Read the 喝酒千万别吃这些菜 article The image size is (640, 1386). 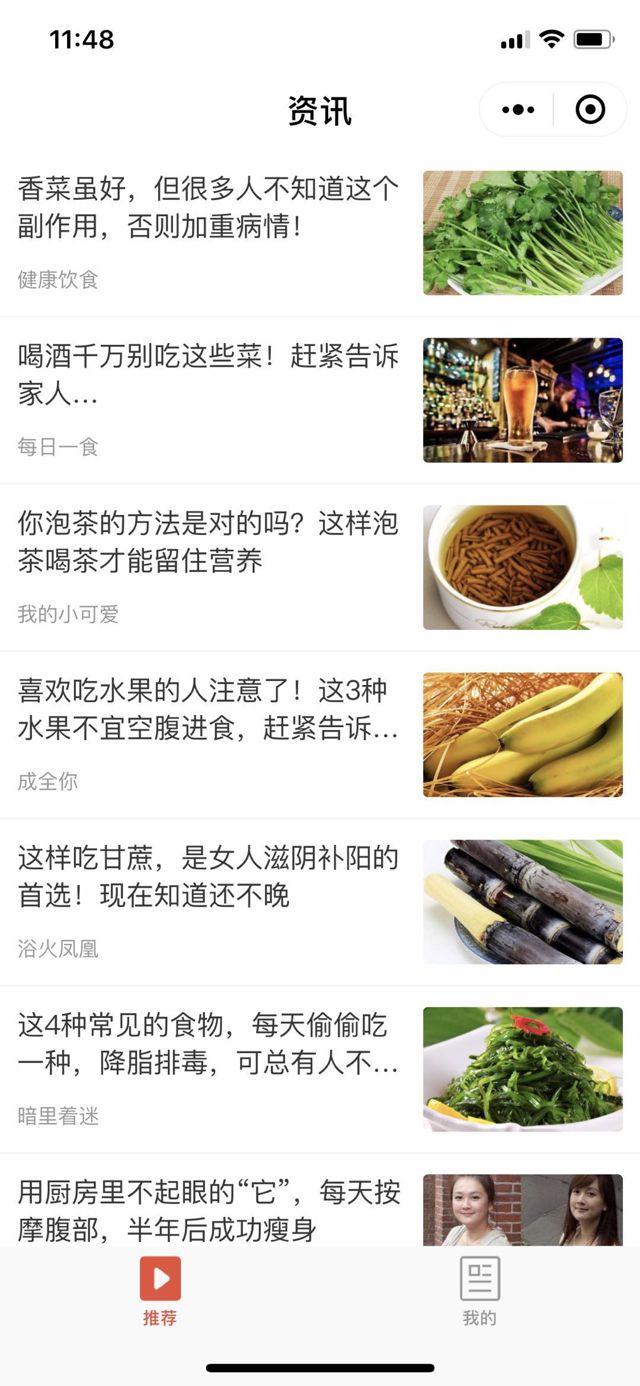click(208, 374)
